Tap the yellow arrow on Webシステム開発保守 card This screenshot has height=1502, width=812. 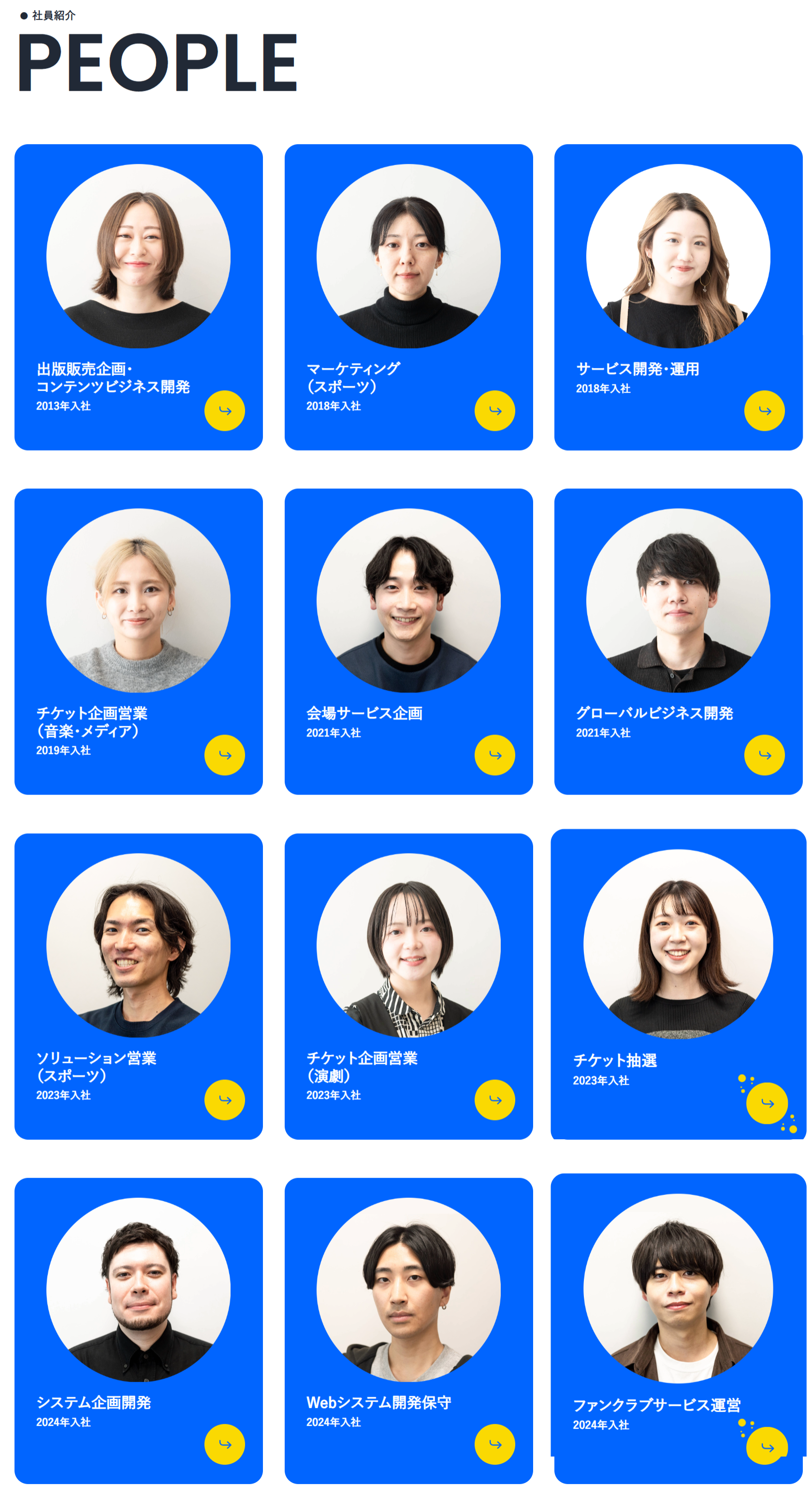coord(494,1443)
